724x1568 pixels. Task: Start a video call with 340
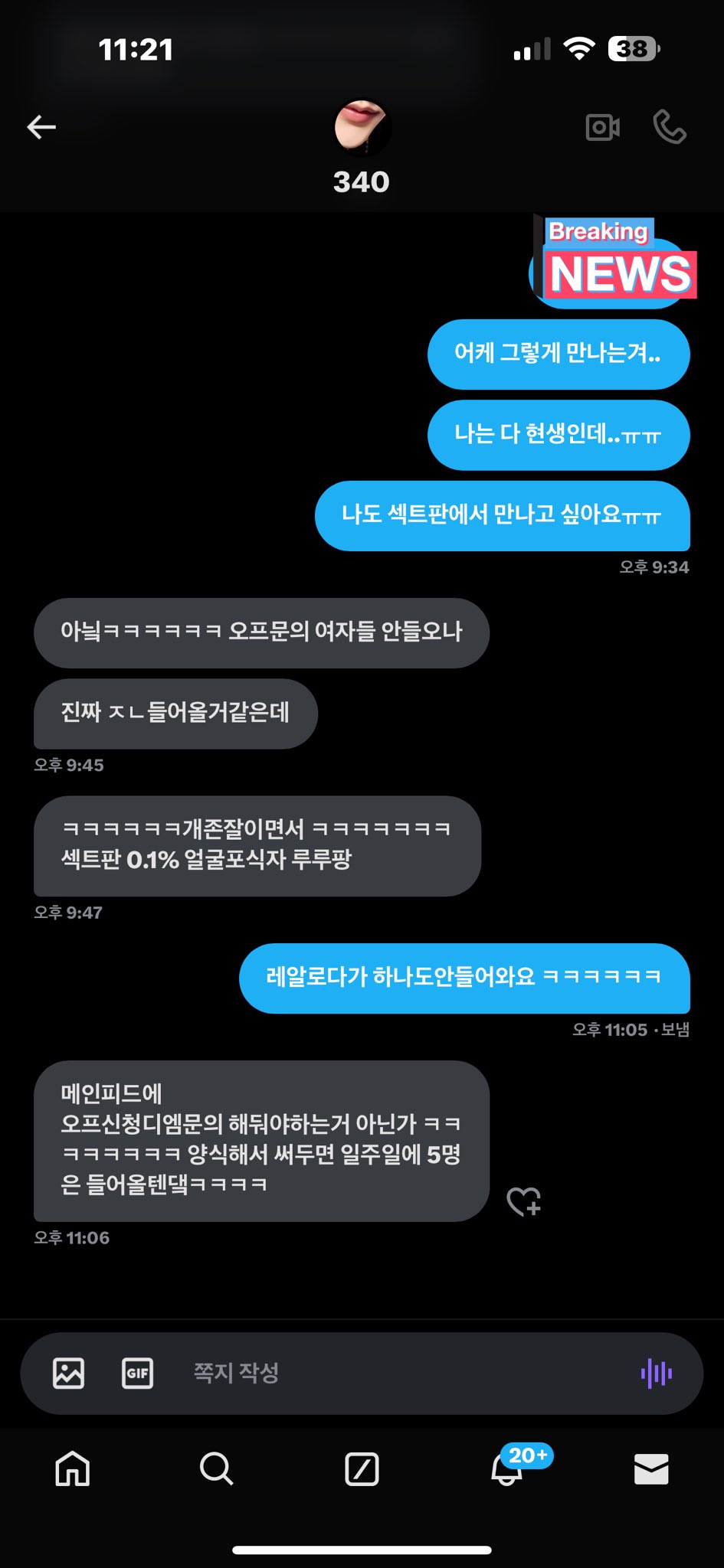pos(602,127)
